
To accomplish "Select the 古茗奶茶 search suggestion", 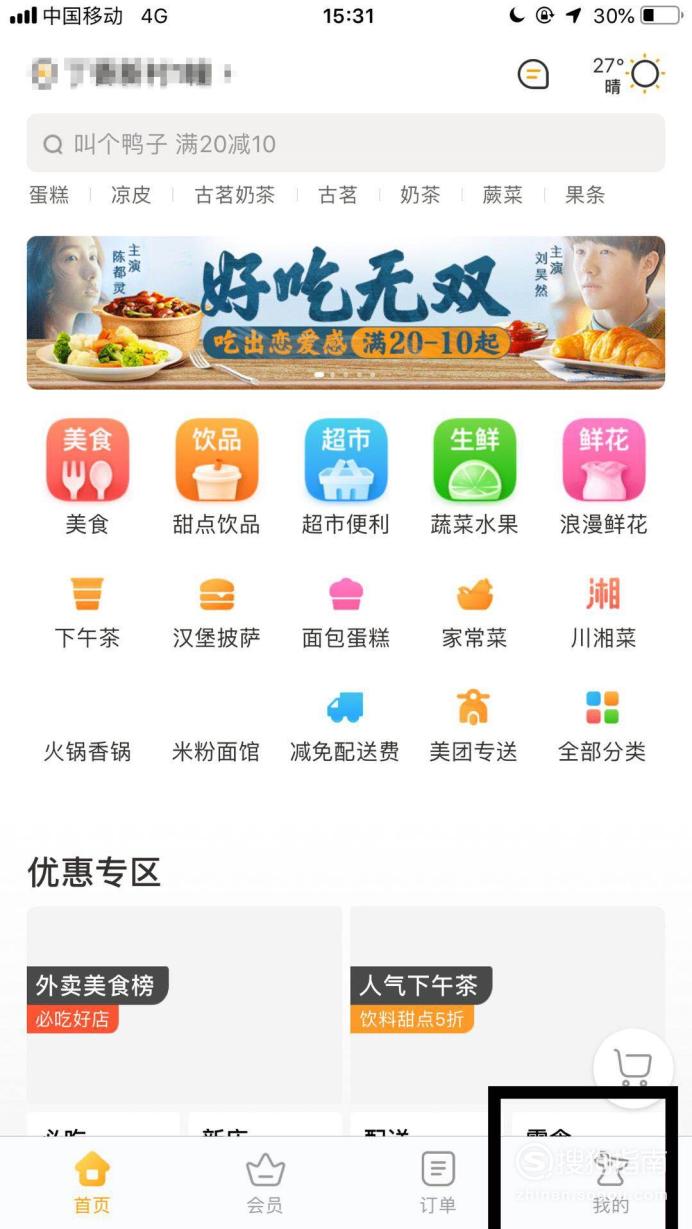I will [235, 195].
